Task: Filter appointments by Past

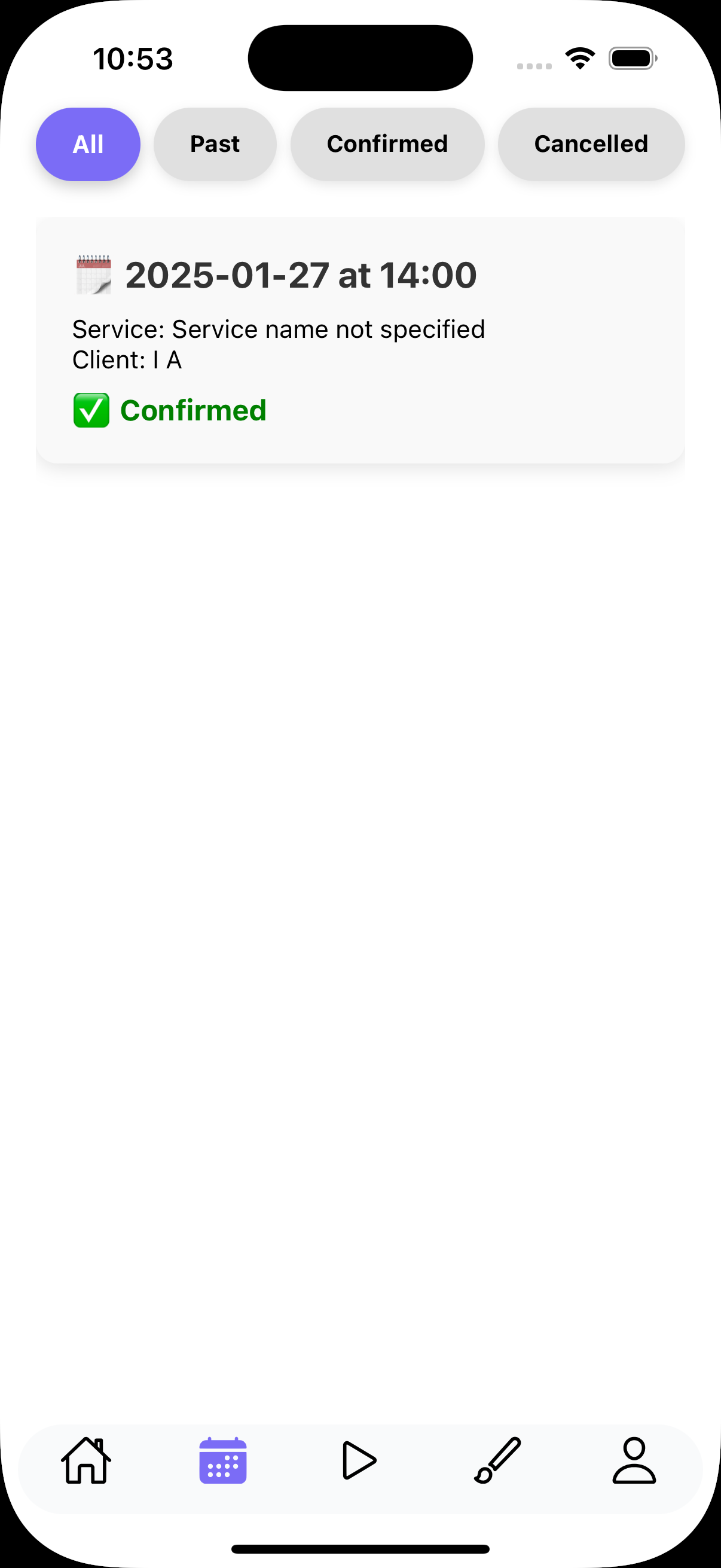Action: coord(215,144)
